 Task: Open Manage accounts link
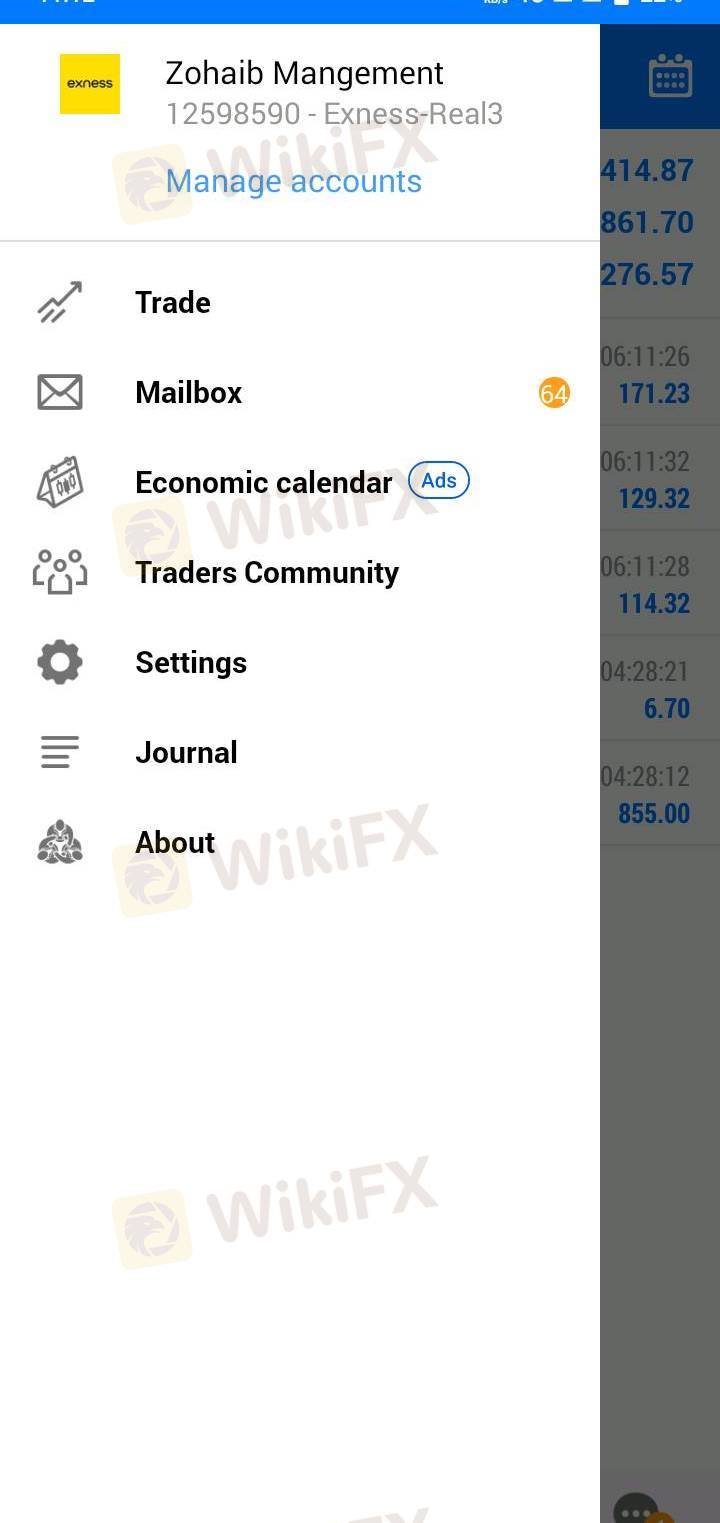click(293, 181)
